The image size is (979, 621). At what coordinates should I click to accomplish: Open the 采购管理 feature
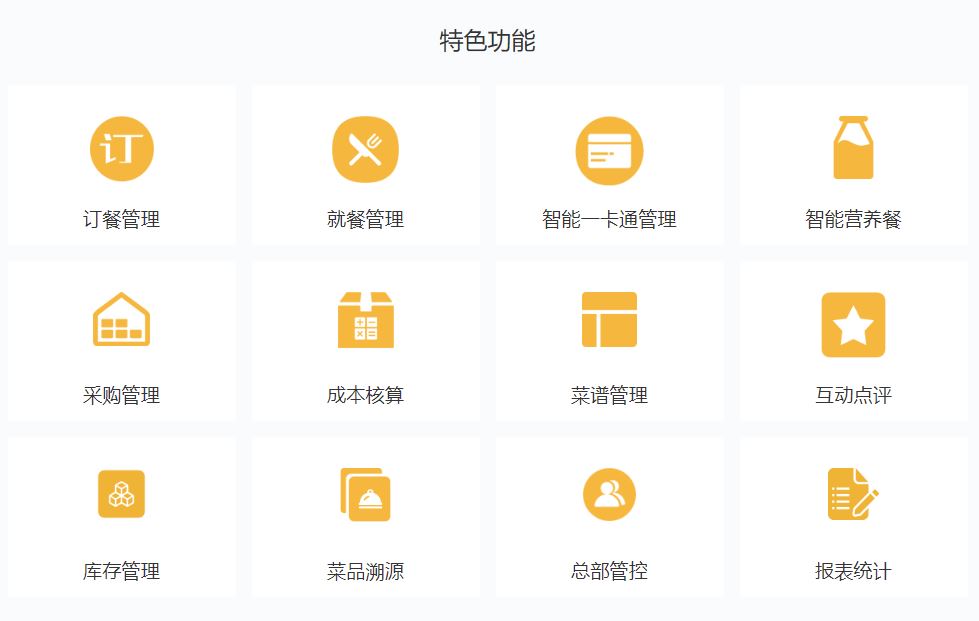[x=121, y=342]
